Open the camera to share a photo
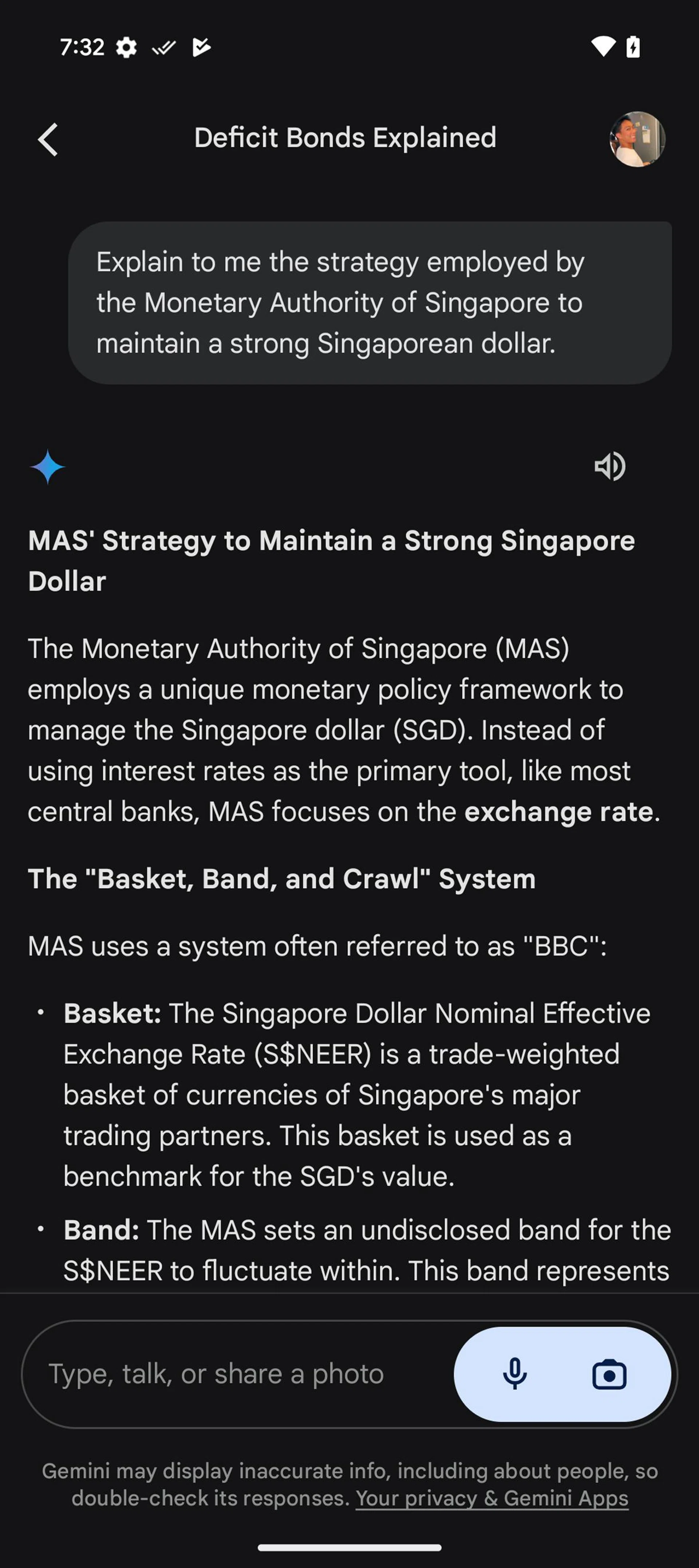The image size is (699, 1568). pyautogui.click(x=609, y=1374)
